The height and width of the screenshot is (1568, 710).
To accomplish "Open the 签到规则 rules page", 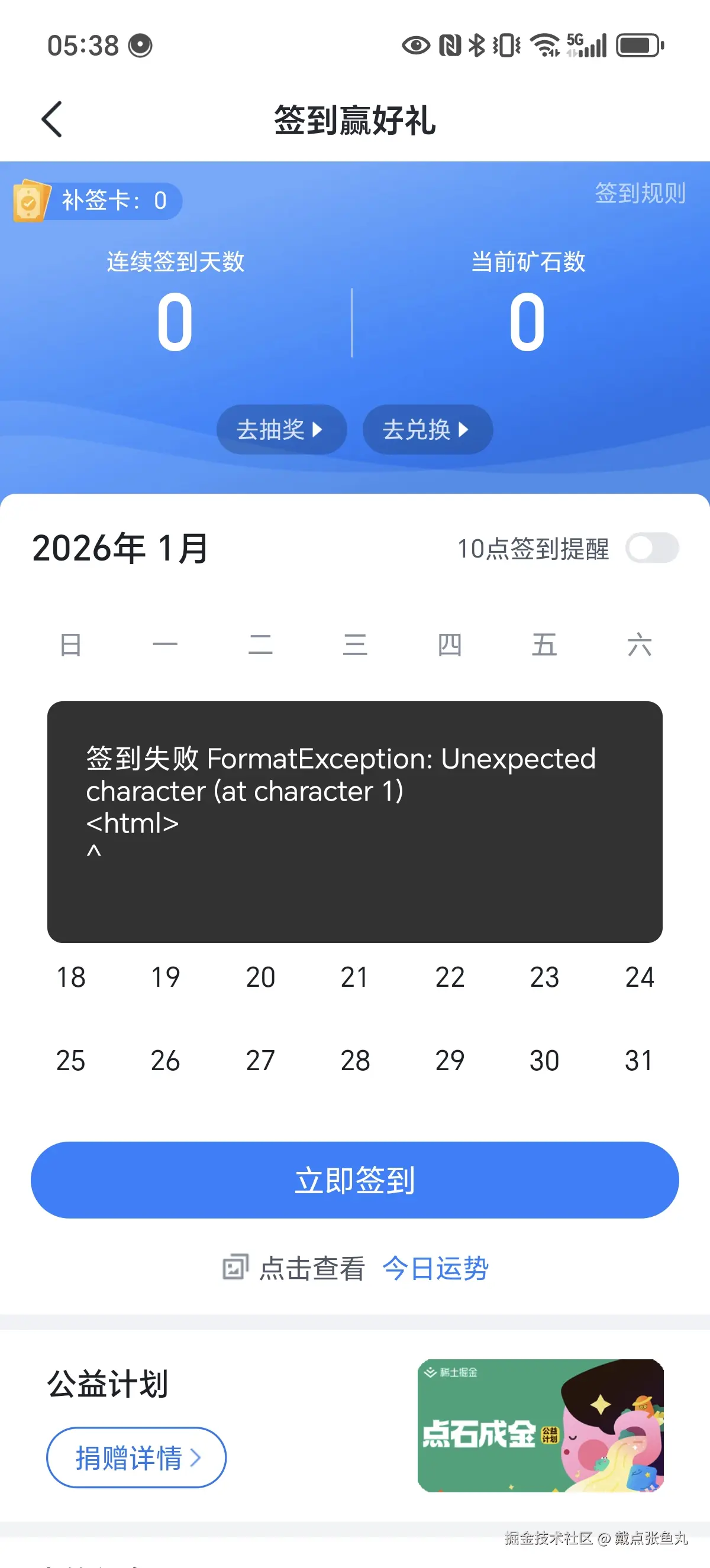I will click(x=640, y=193).
